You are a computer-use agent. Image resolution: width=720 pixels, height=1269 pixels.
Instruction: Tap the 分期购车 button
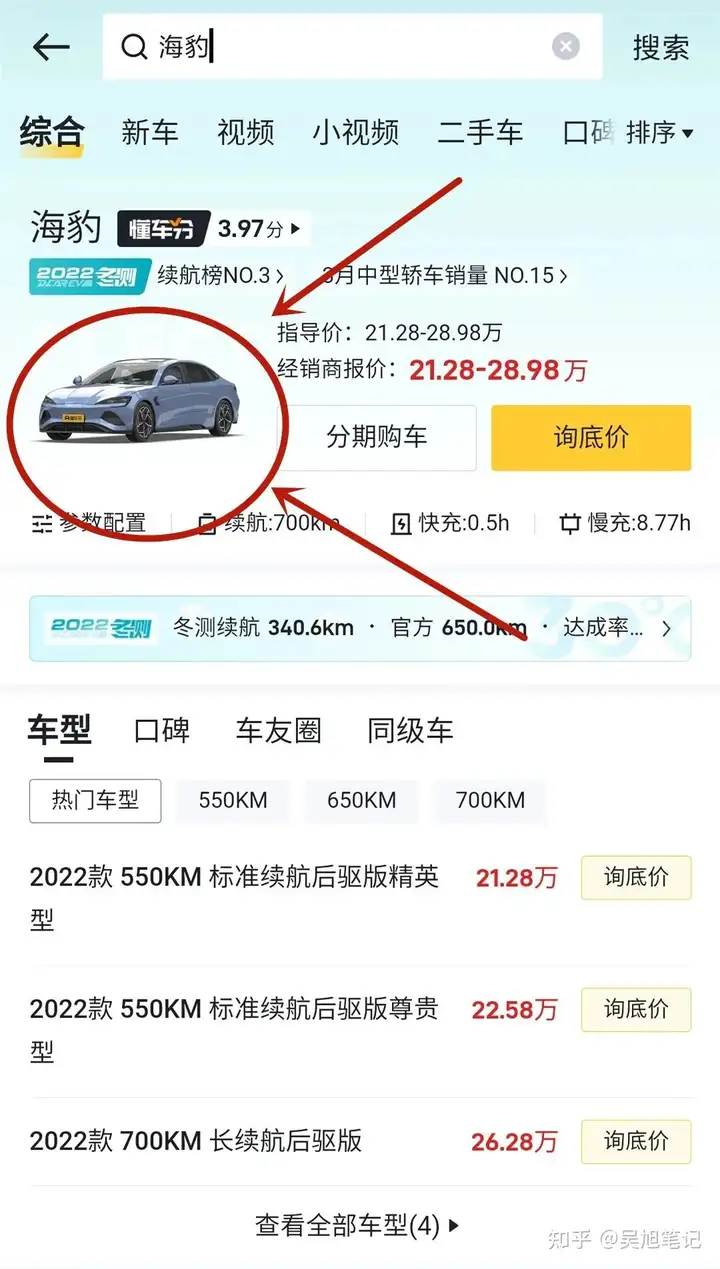point(376,437)
